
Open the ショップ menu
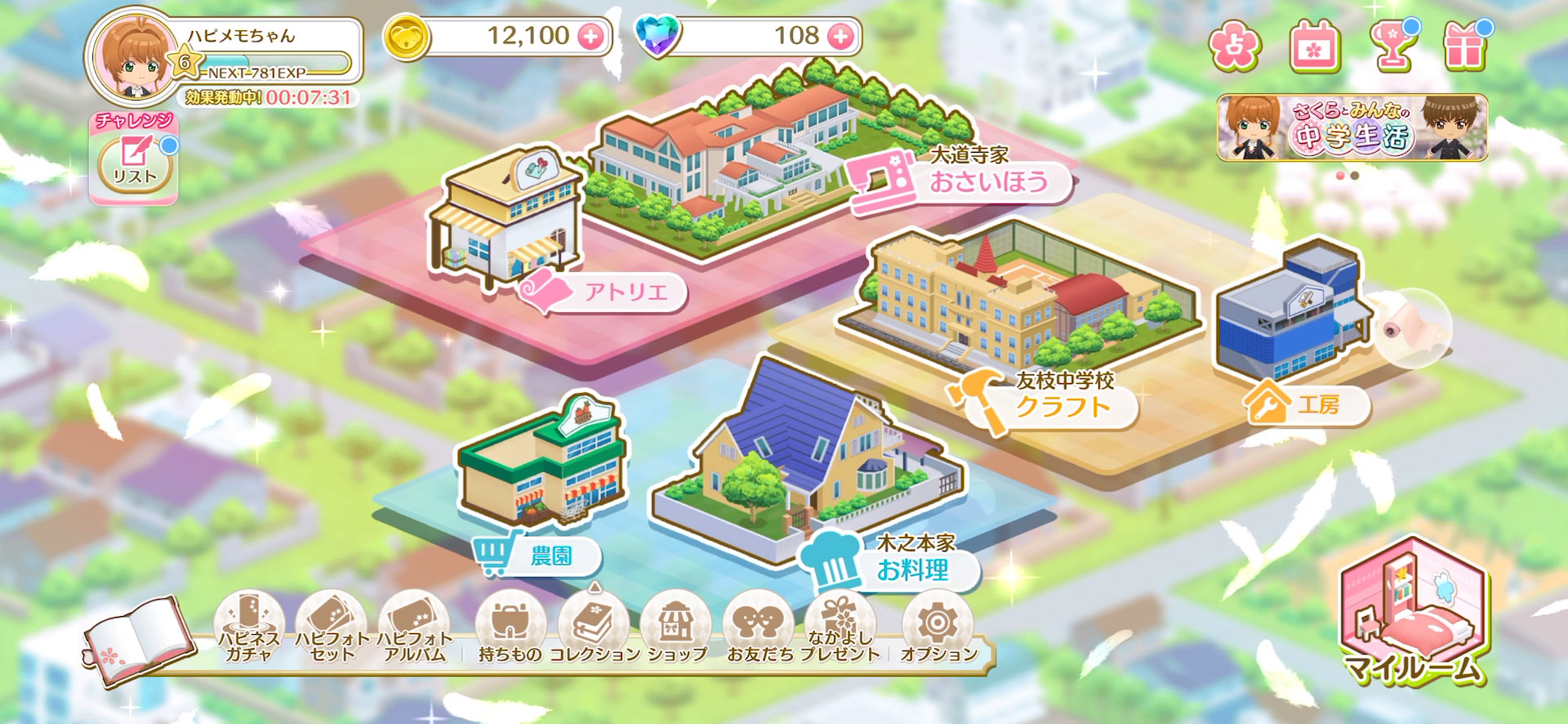click(676, 629)
